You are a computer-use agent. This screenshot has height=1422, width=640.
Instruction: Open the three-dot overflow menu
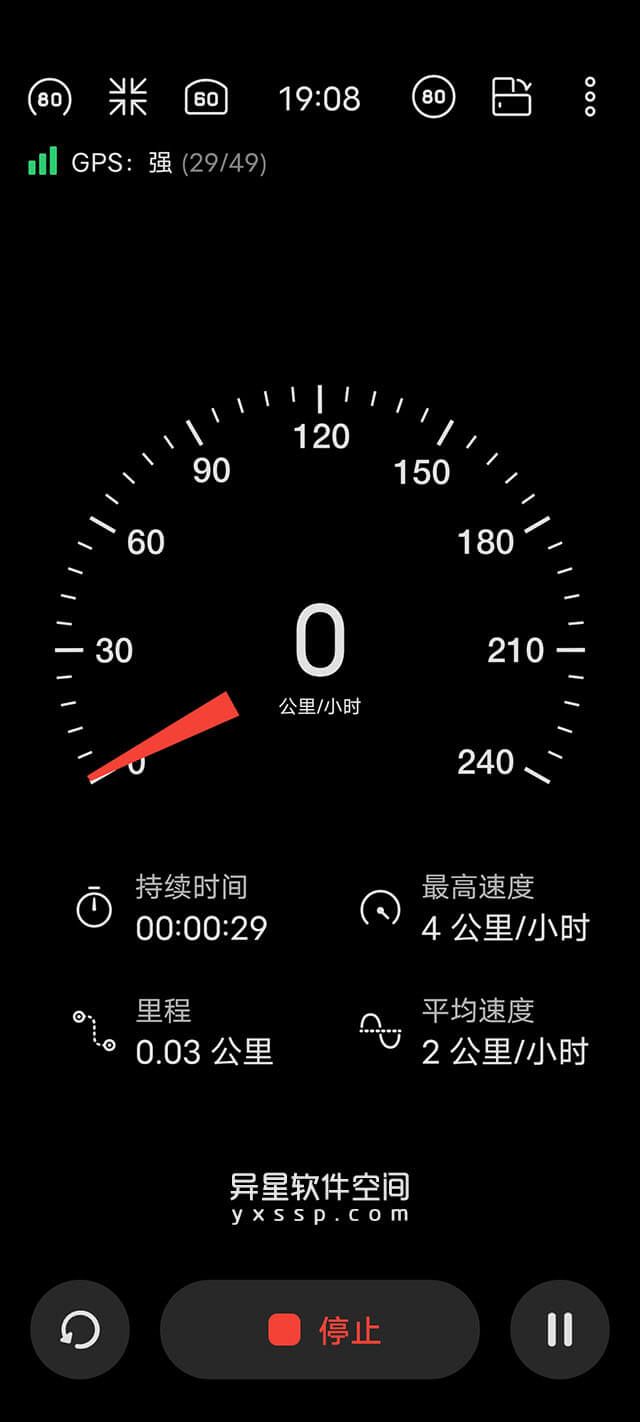tap(590, 98)
